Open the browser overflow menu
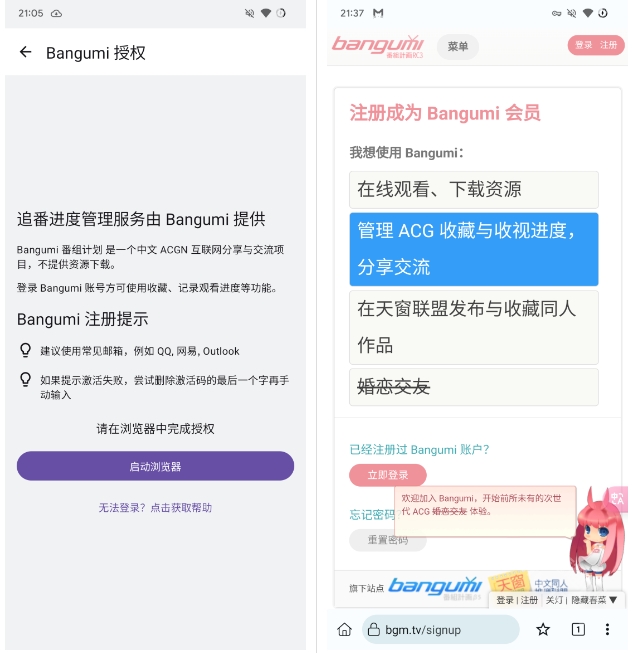 coord(607,630)
